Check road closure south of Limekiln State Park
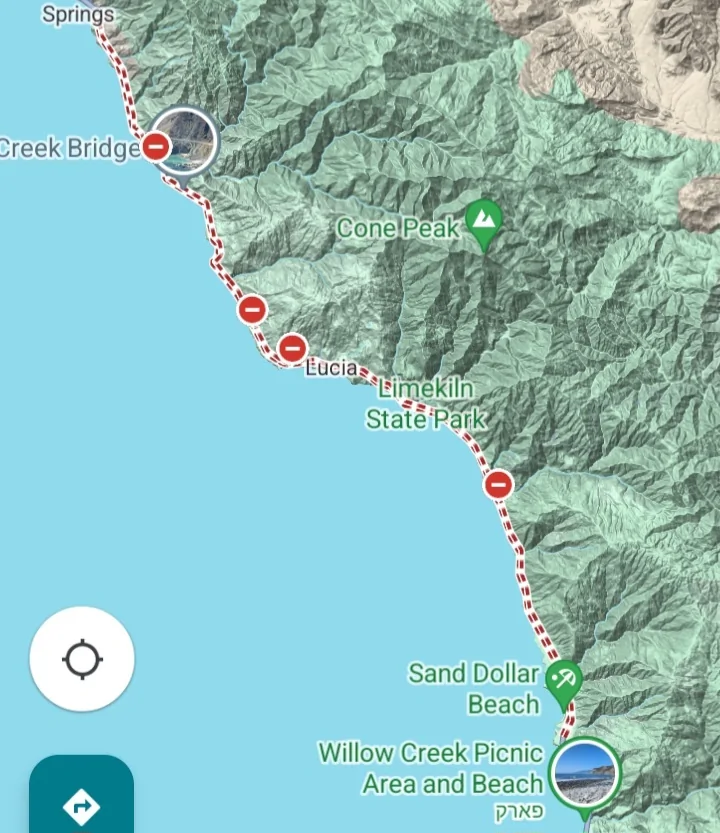The height and width of the screenshot is (833, 720). pyautogui.click(x=498, y=485)
